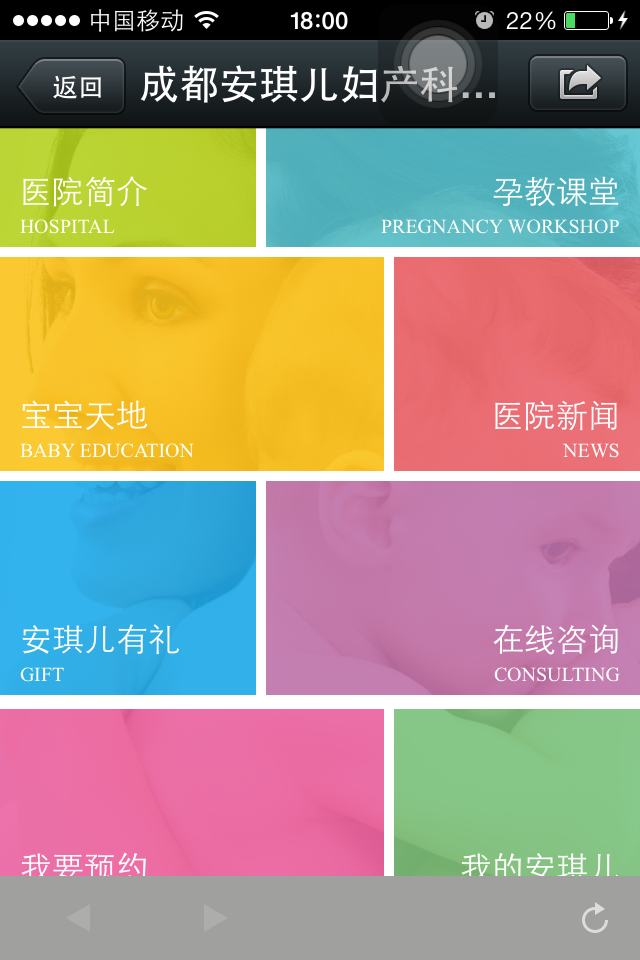The width and height of the screenshot is (640, 960).
Task: Go to previous page with left arrow
Action: coord(78,918)
